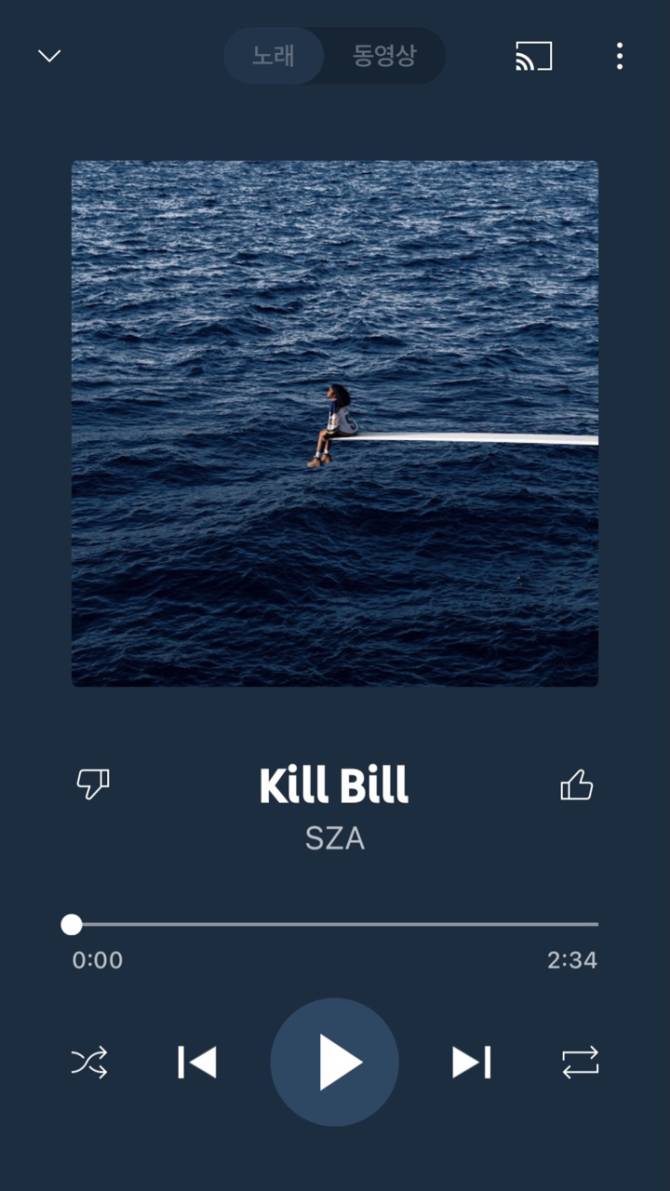The height and width of the screenshot is (1191, 670).
Task: Switch to the 동영상 tab
Action: [x=383, y=56]
